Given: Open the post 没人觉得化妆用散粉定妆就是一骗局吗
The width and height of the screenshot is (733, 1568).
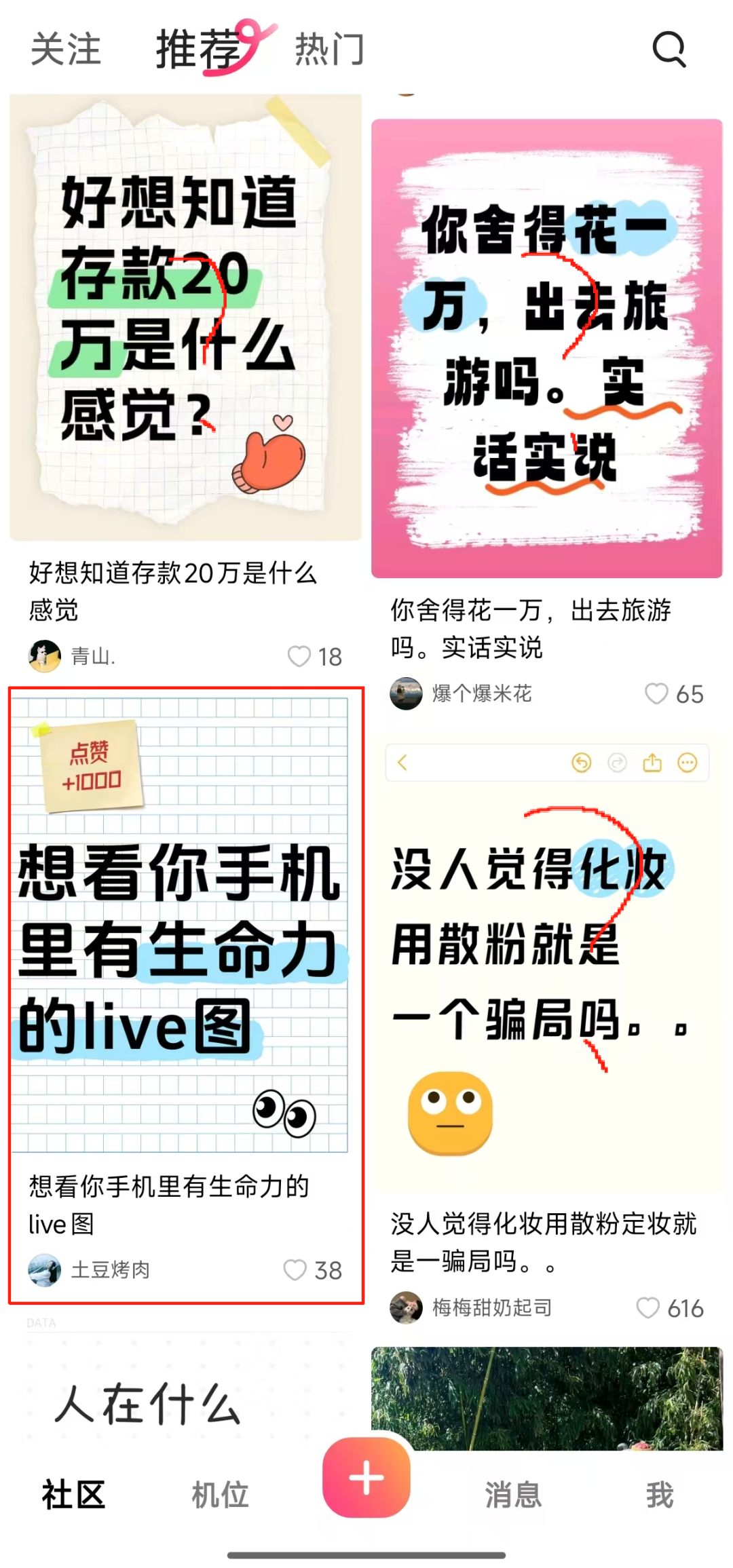Looking at the screenshot, I should pyautogui.click(x=546, y=963).
